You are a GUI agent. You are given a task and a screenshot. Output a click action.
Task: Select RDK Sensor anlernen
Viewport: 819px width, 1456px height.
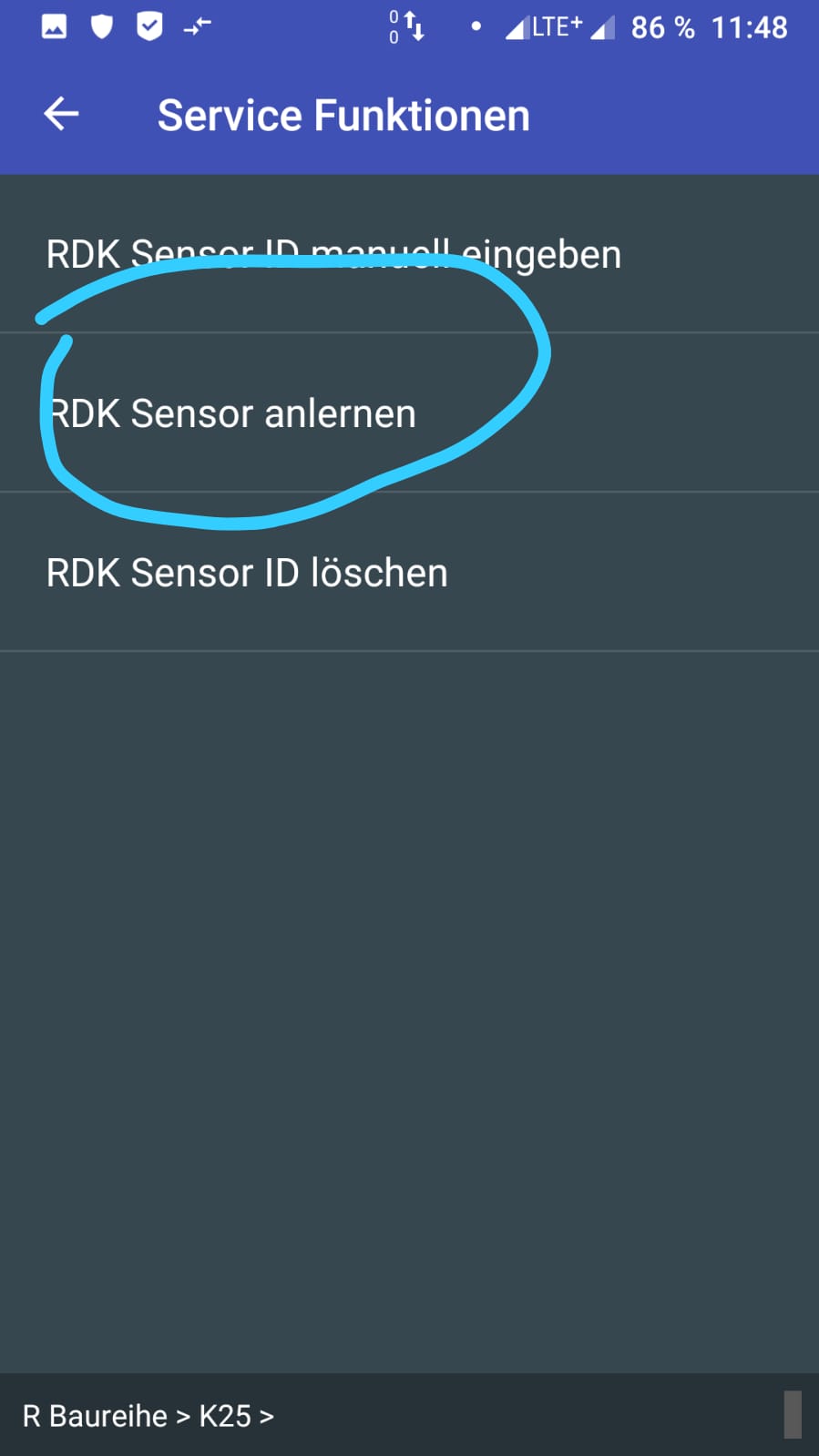pyautogui.click(x=409, y=412)
